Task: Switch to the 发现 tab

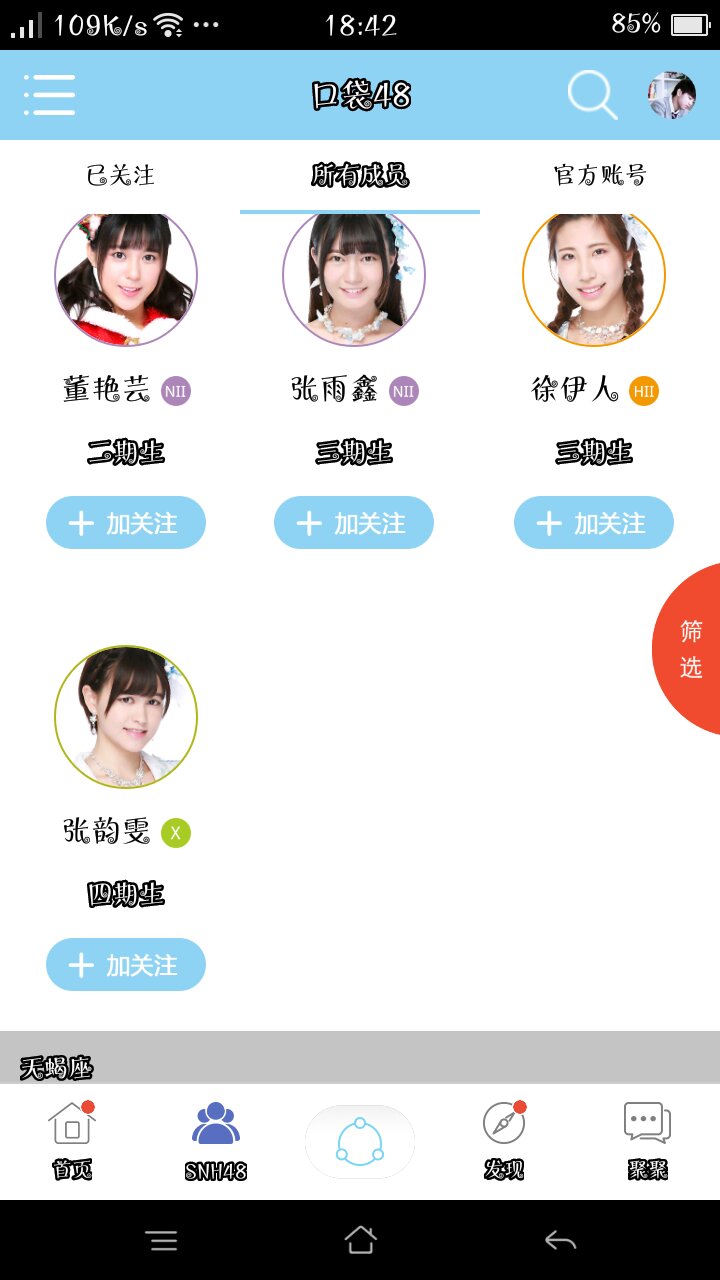Action: click(x=504, y=1140)
